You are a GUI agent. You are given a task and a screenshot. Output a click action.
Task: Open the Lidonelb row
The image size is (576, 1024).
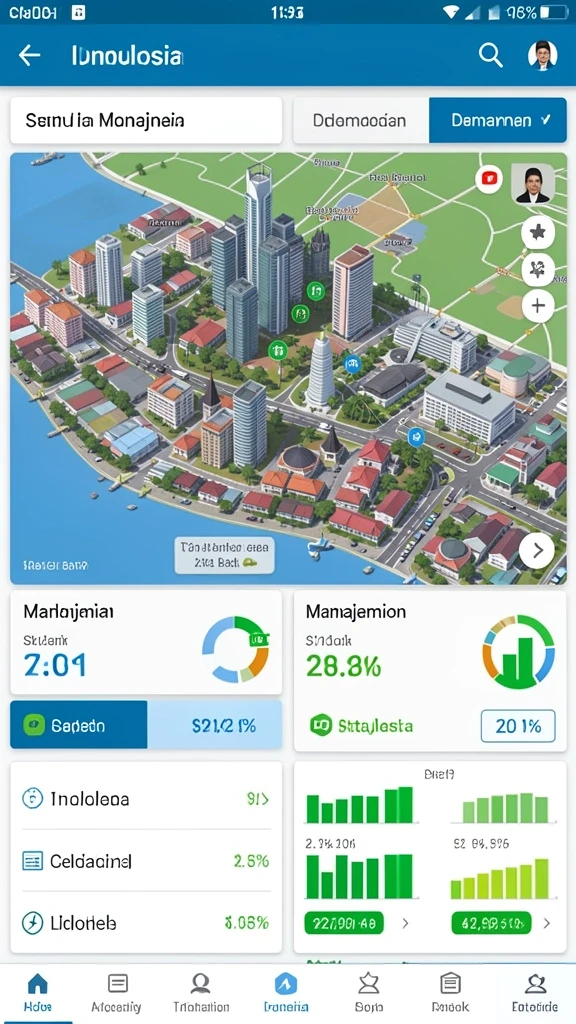(x=146, y=923)
